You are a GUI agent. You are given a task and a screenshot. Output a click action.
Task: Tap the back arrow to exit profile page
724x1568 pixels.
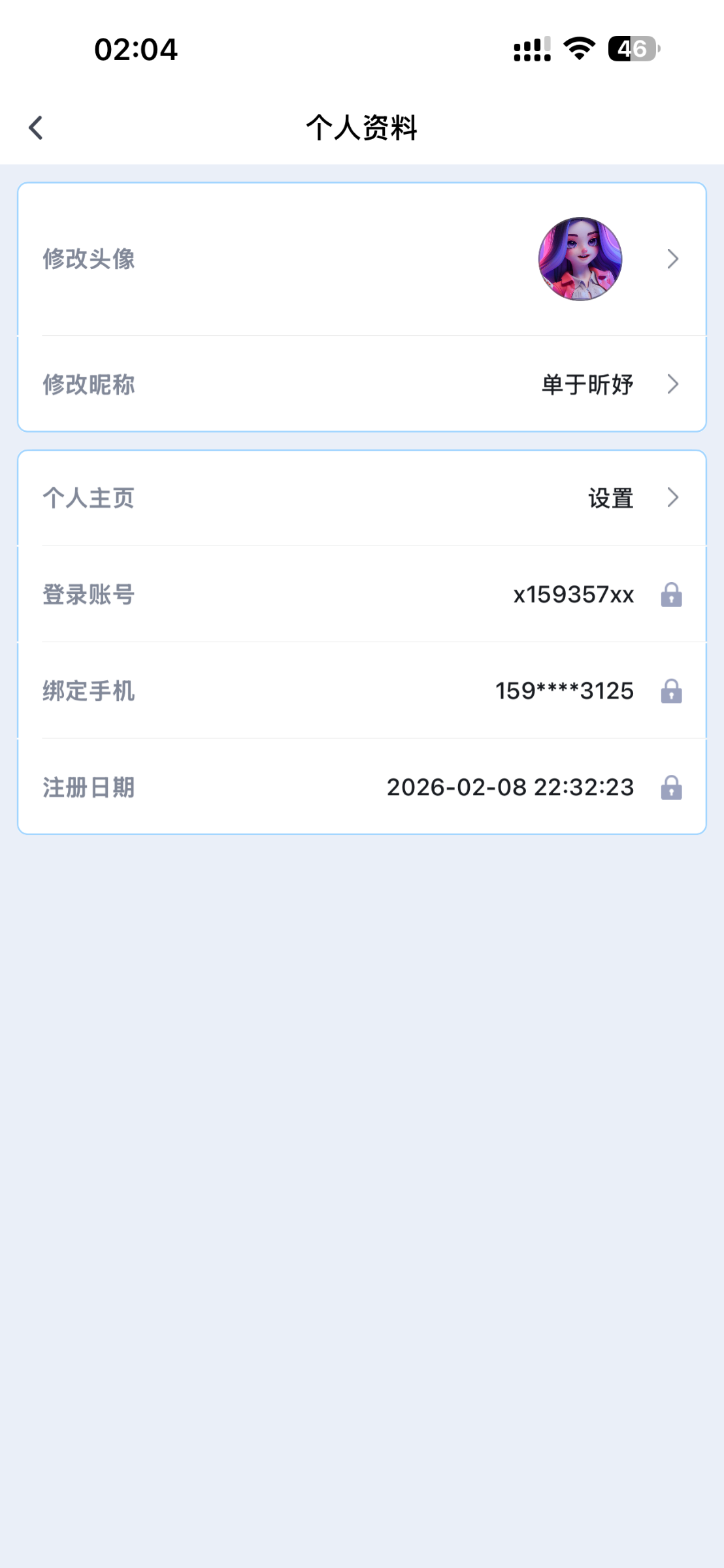coord(37,128)
